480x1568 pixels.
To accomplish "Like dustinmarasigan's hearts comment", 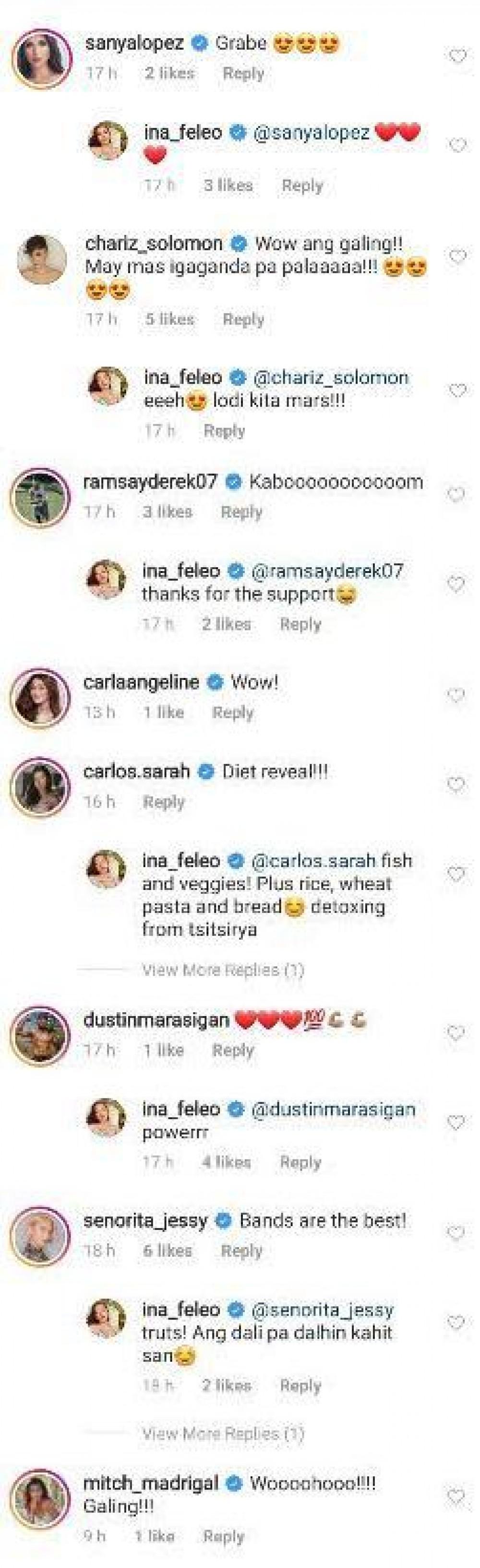I will (x=456, y=1033).
